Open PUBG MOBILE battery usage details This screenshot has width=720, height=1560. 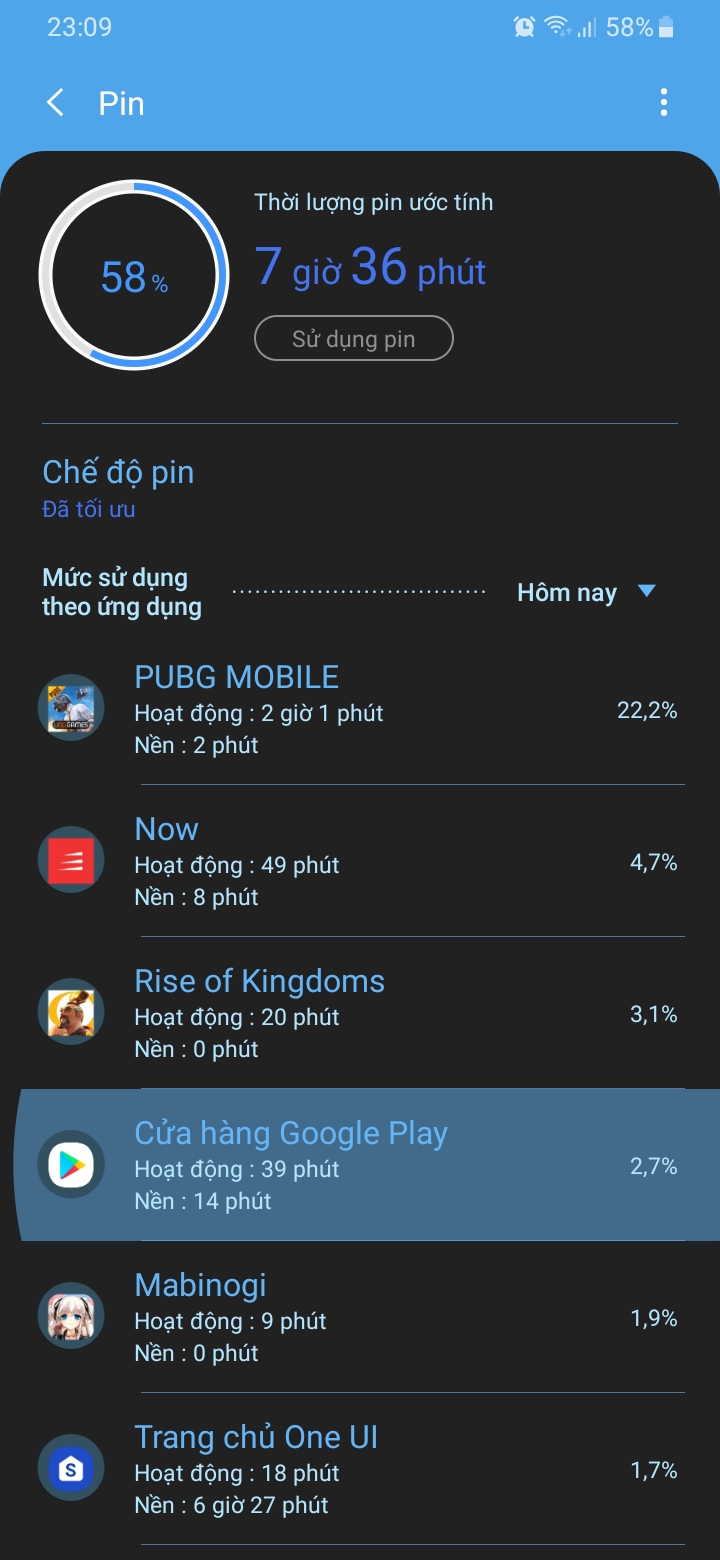click(360, 709)
